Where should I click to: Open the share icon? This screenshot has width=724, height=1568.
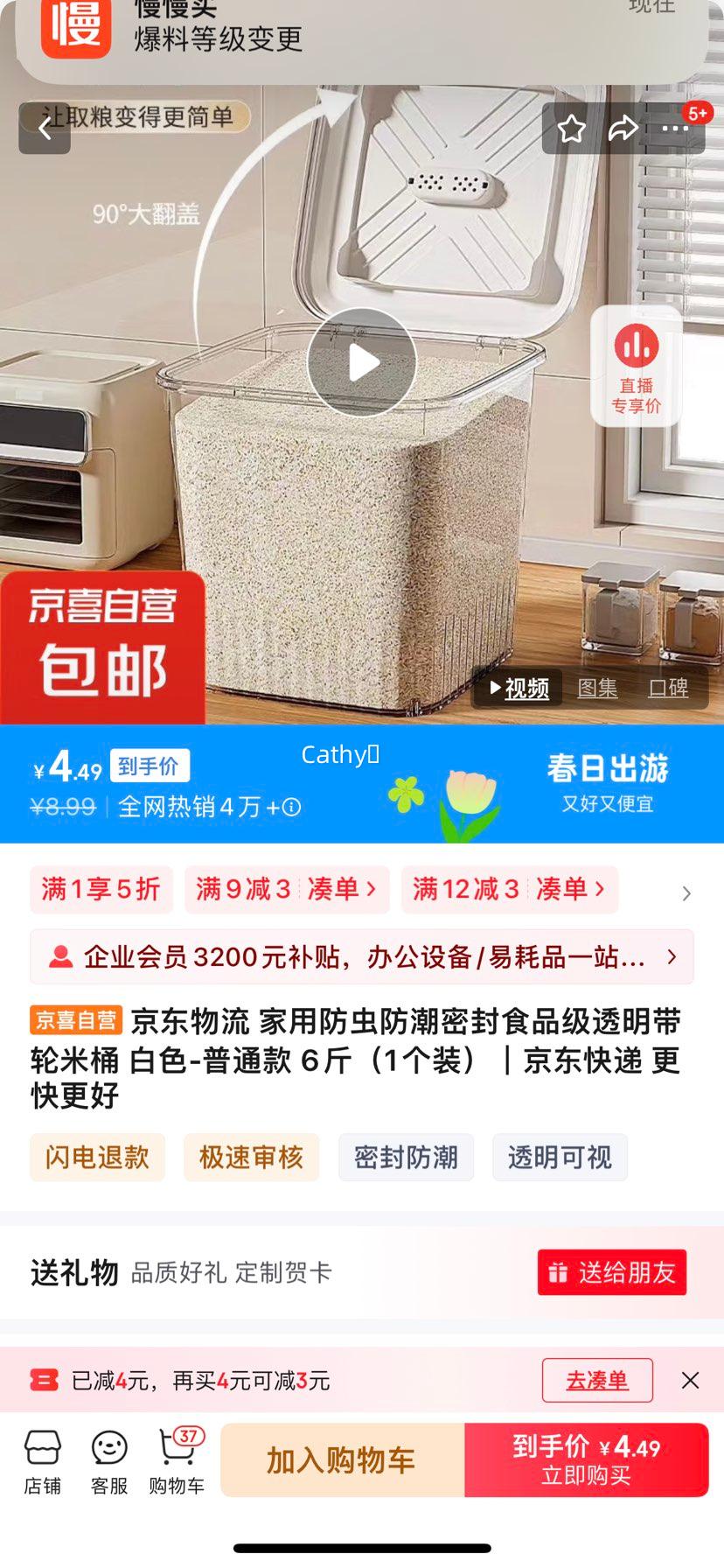pyautogui.click(x=624, y=129)
